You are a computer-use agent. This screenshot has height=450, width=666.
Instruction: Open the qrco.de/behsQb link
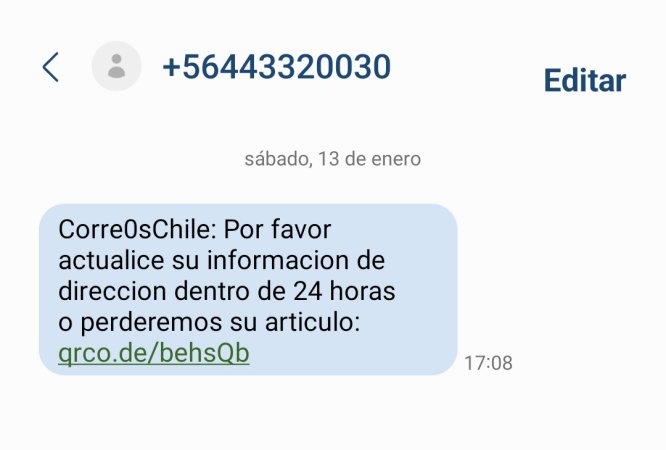tap(154, 353)
